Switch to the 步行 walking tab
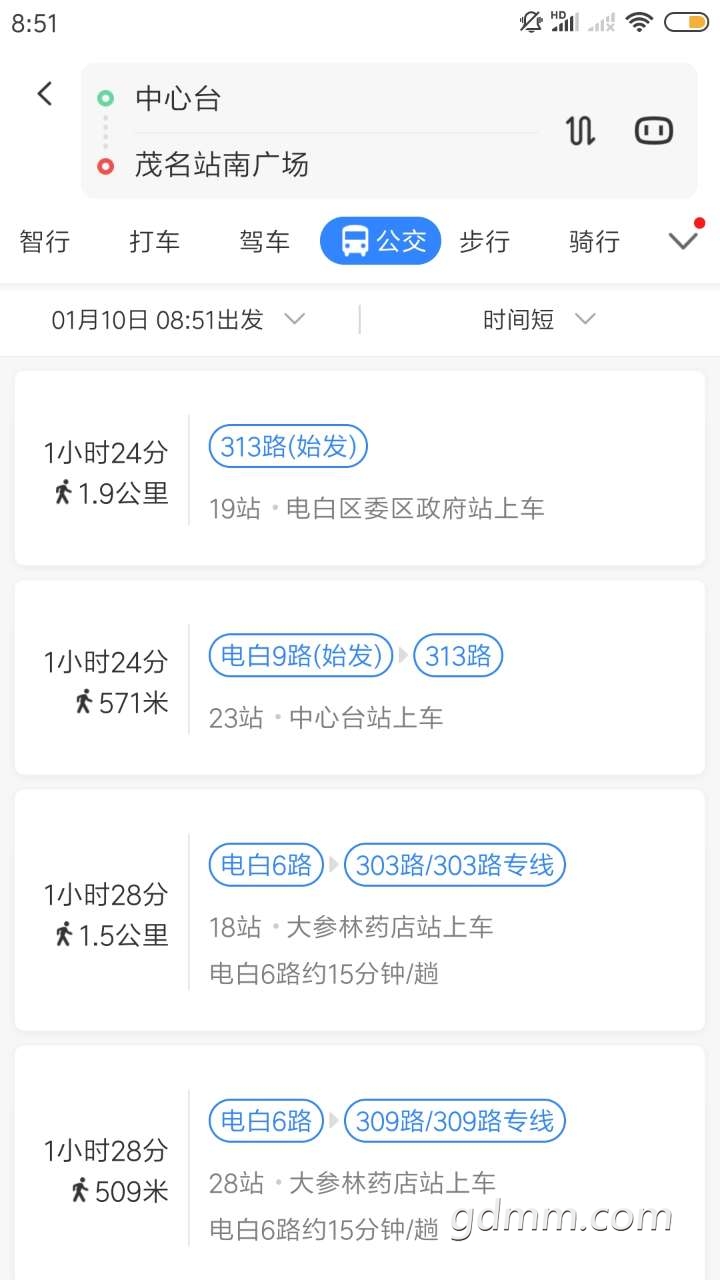720x1280 pixels. [485, 241]
